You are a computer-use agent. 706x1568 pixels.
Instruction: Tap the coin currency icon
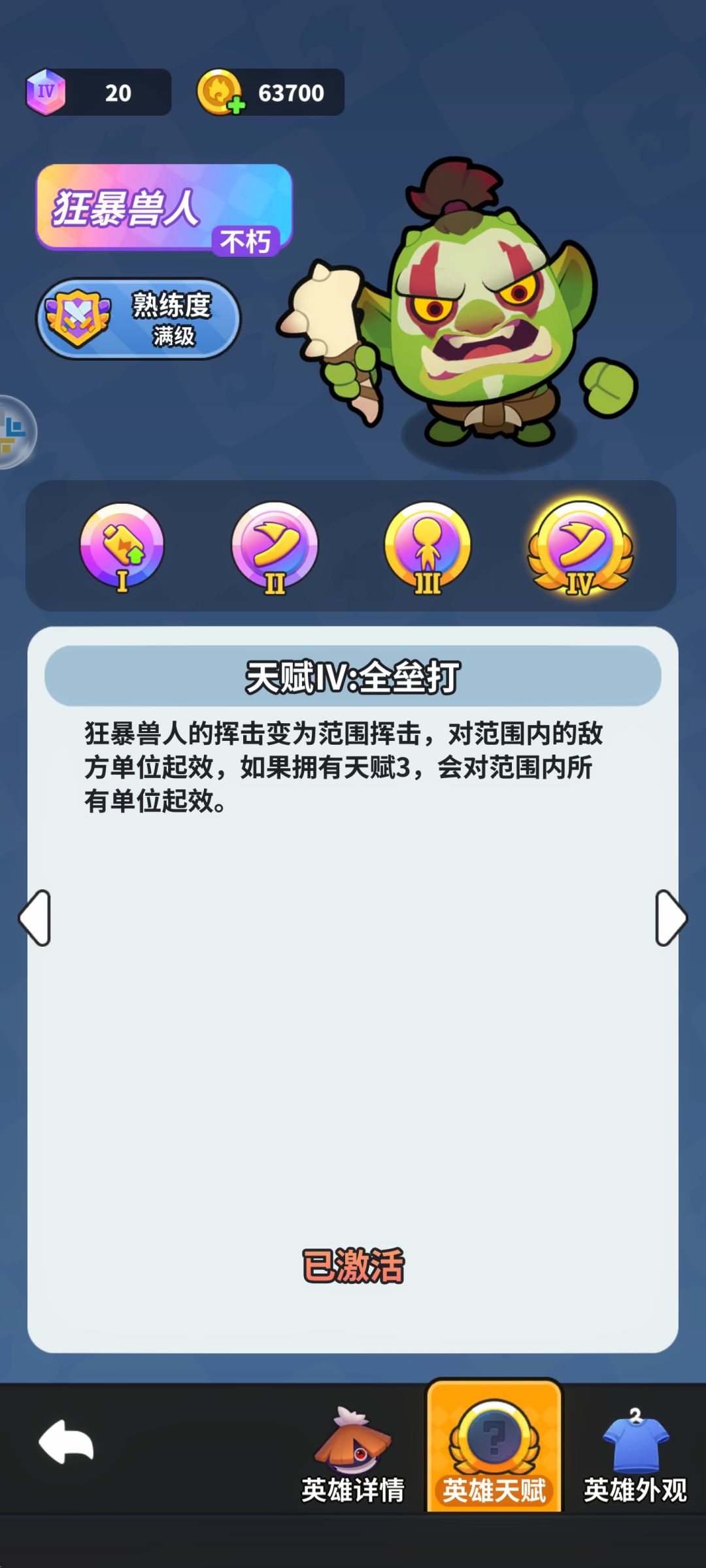[220, 92]
